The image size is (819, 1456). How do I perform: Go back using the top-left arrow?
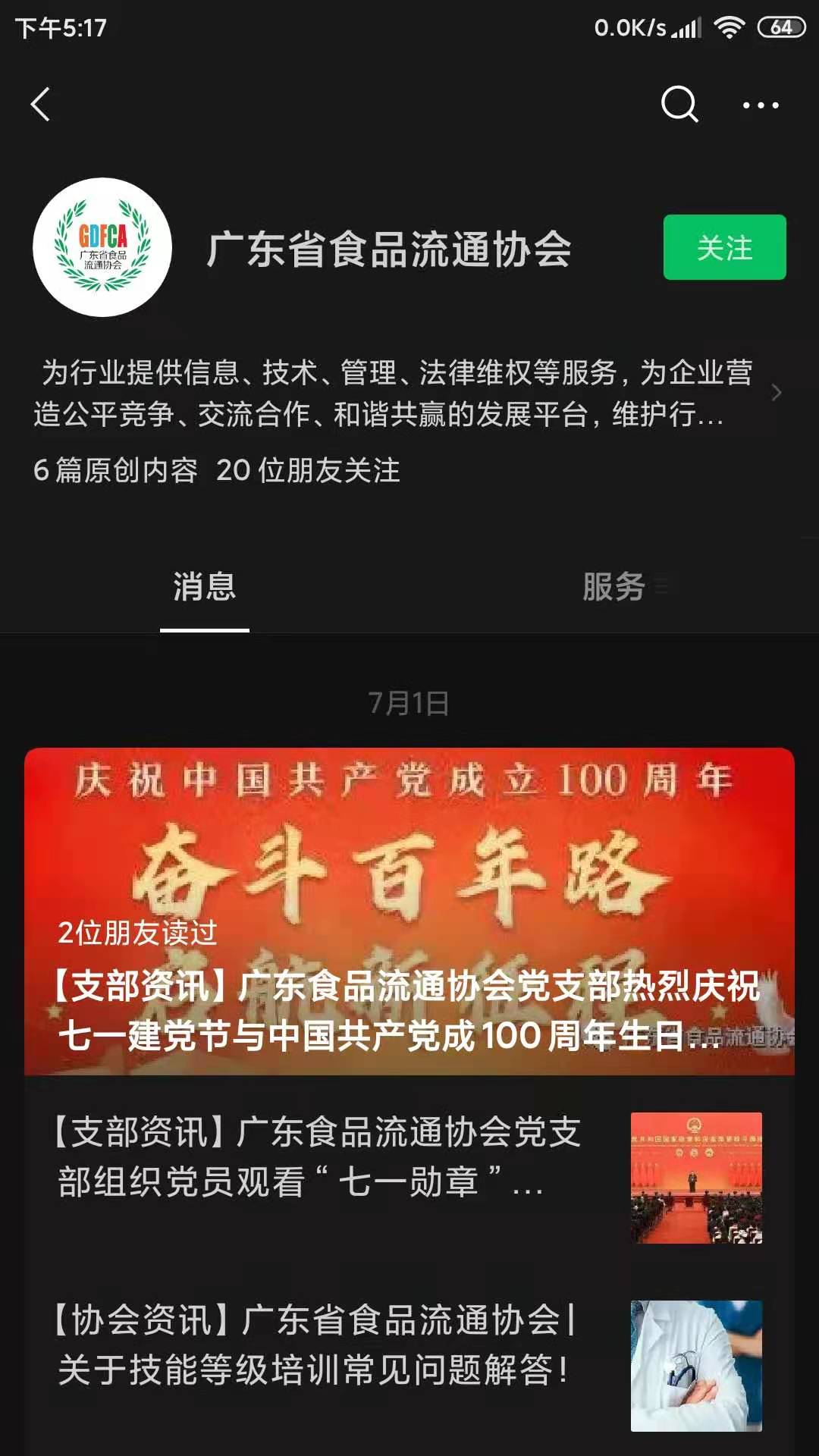[40, 105]
